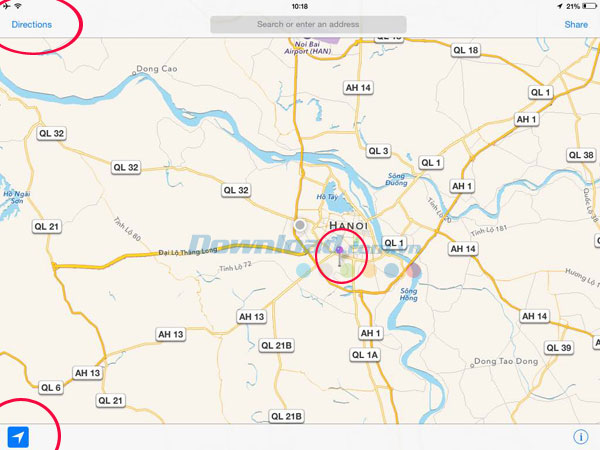Open the map info settings button
600x450 pixels.
[x=580, y=437]
